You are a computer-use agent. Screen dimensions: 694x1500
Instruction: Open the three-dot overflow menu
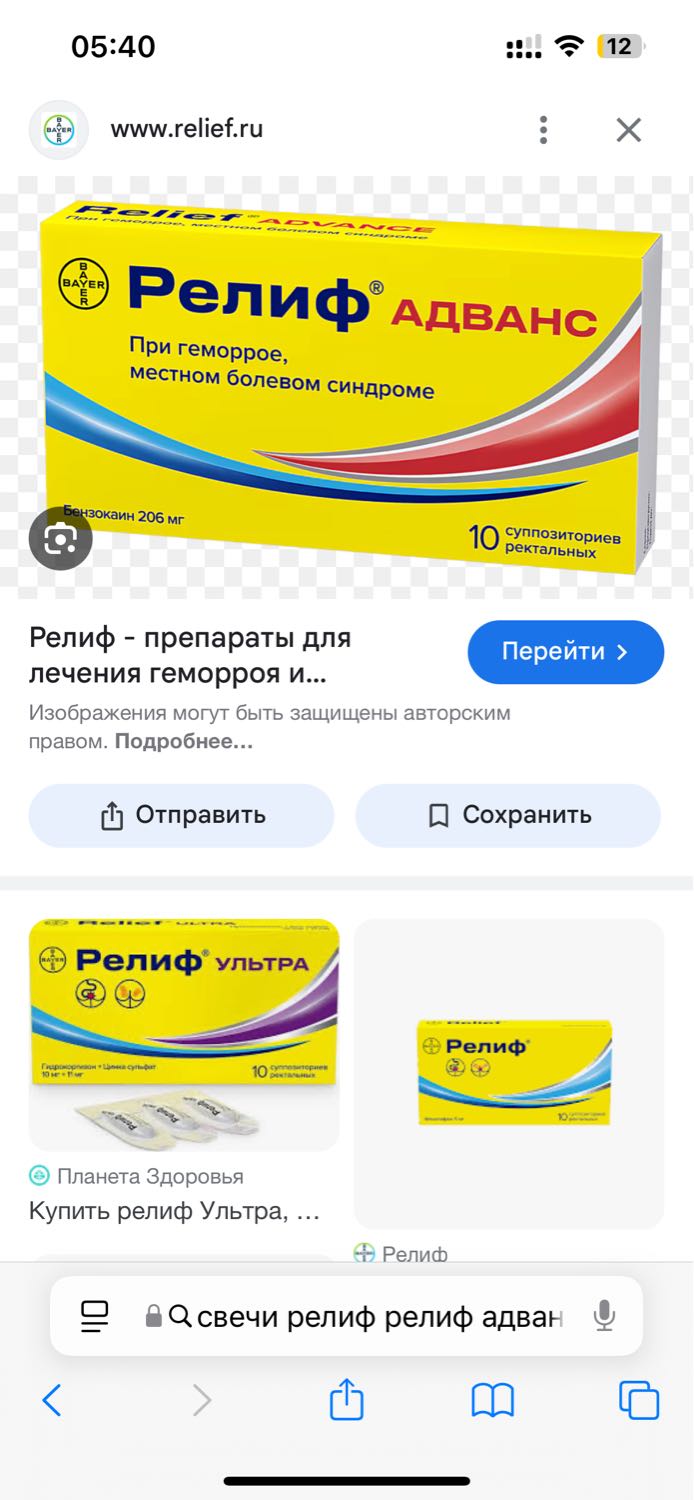[543, 130]
